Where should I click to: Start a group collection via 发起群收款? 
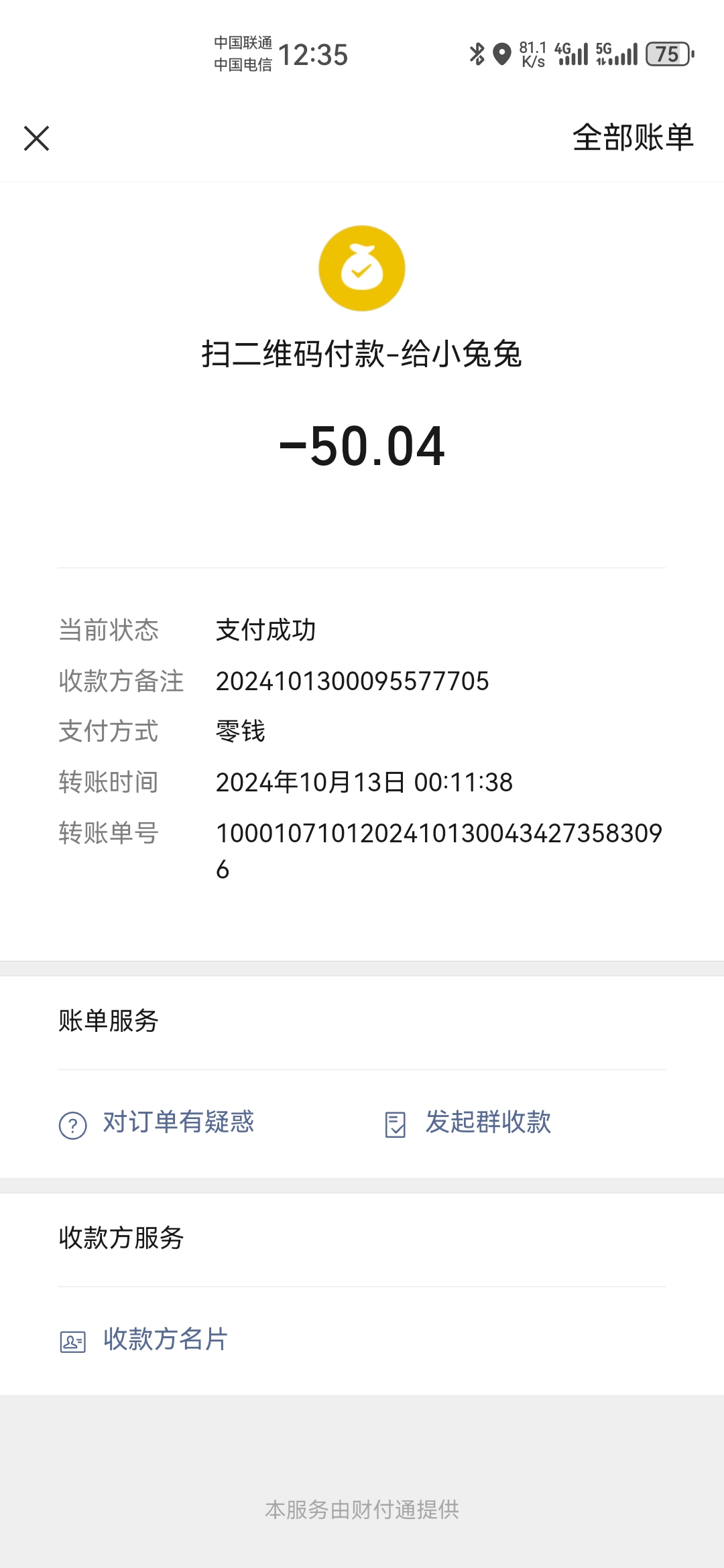point(487,1122)
